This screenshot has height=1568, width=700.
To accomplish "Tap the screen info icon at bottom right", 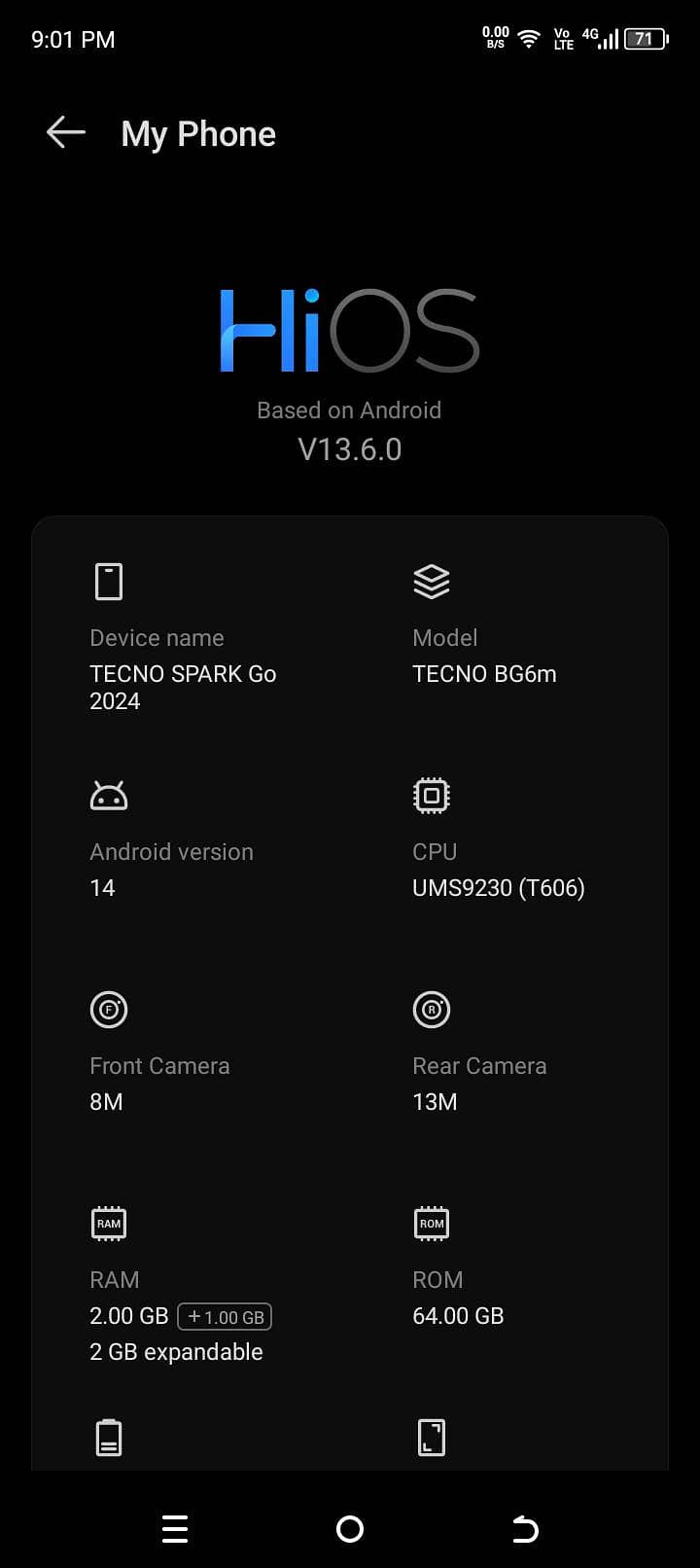I will click(x=432, y=1437).
